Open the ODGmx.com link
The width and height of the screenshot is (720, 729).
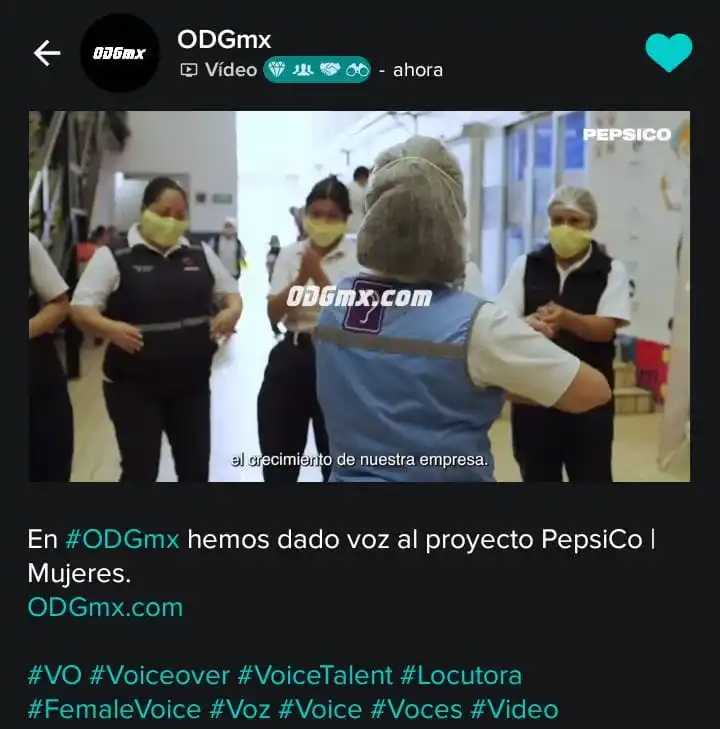(x=105, y=607)
